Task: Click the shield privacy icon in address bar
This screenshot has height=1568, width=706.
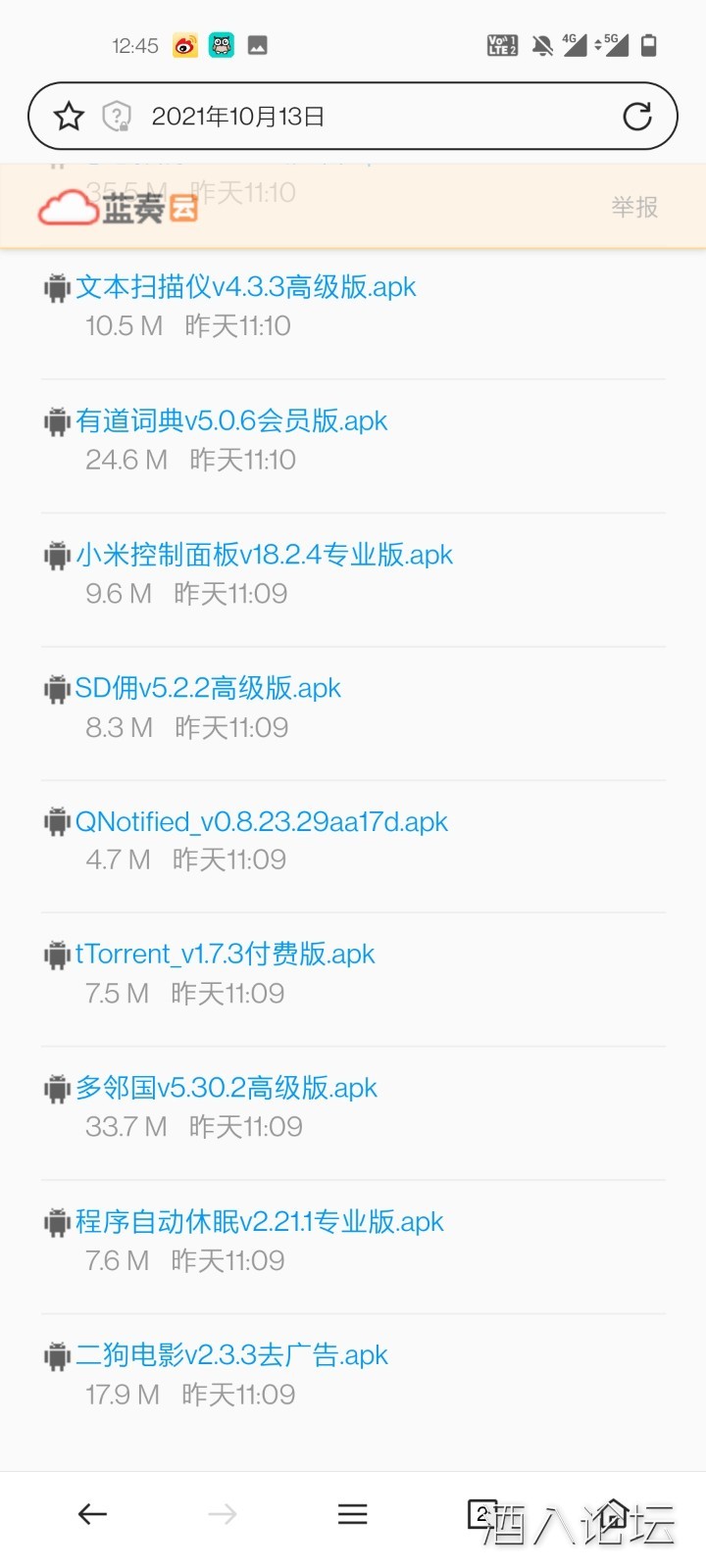Action: 118,116
